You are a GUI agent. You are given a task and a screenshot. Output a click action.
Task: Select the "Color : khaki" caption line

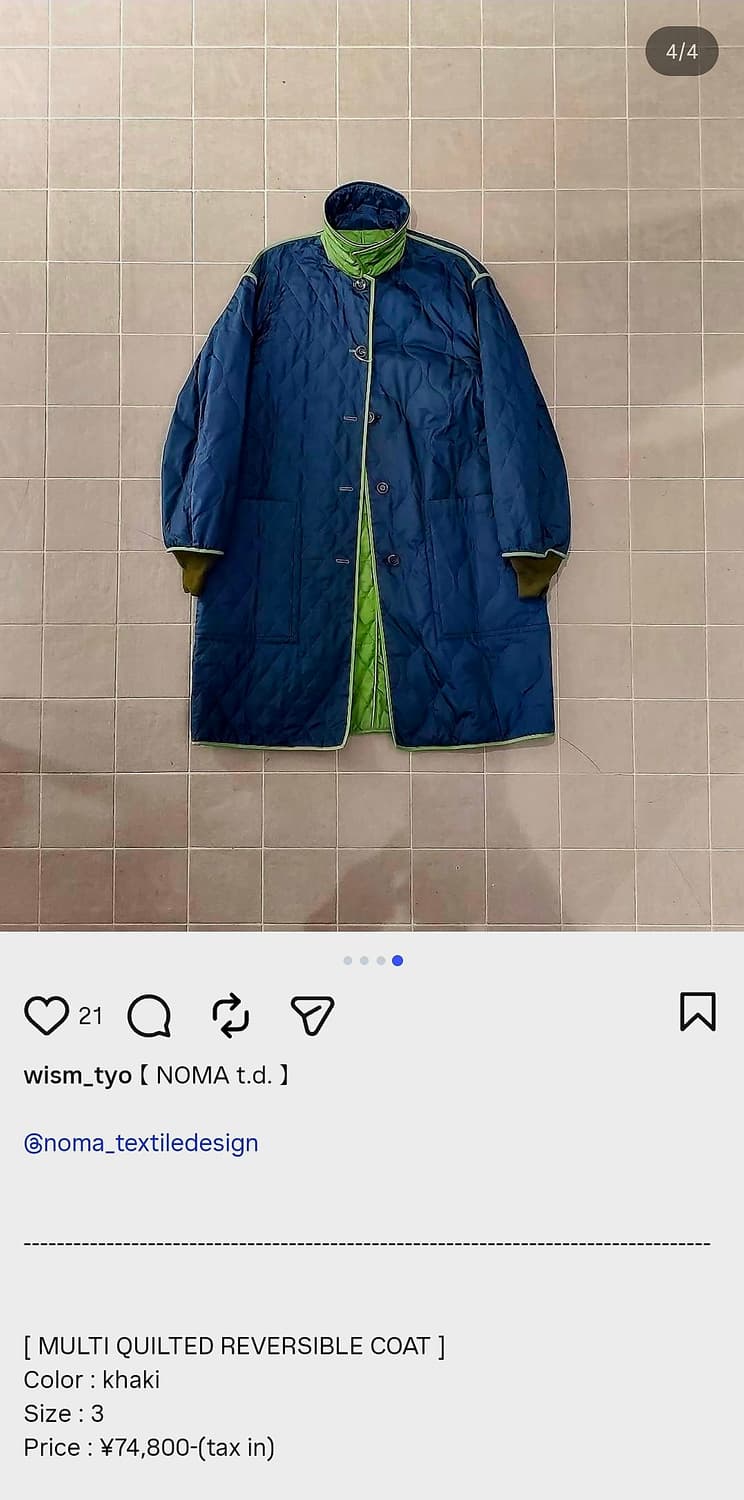(96, 1380)
